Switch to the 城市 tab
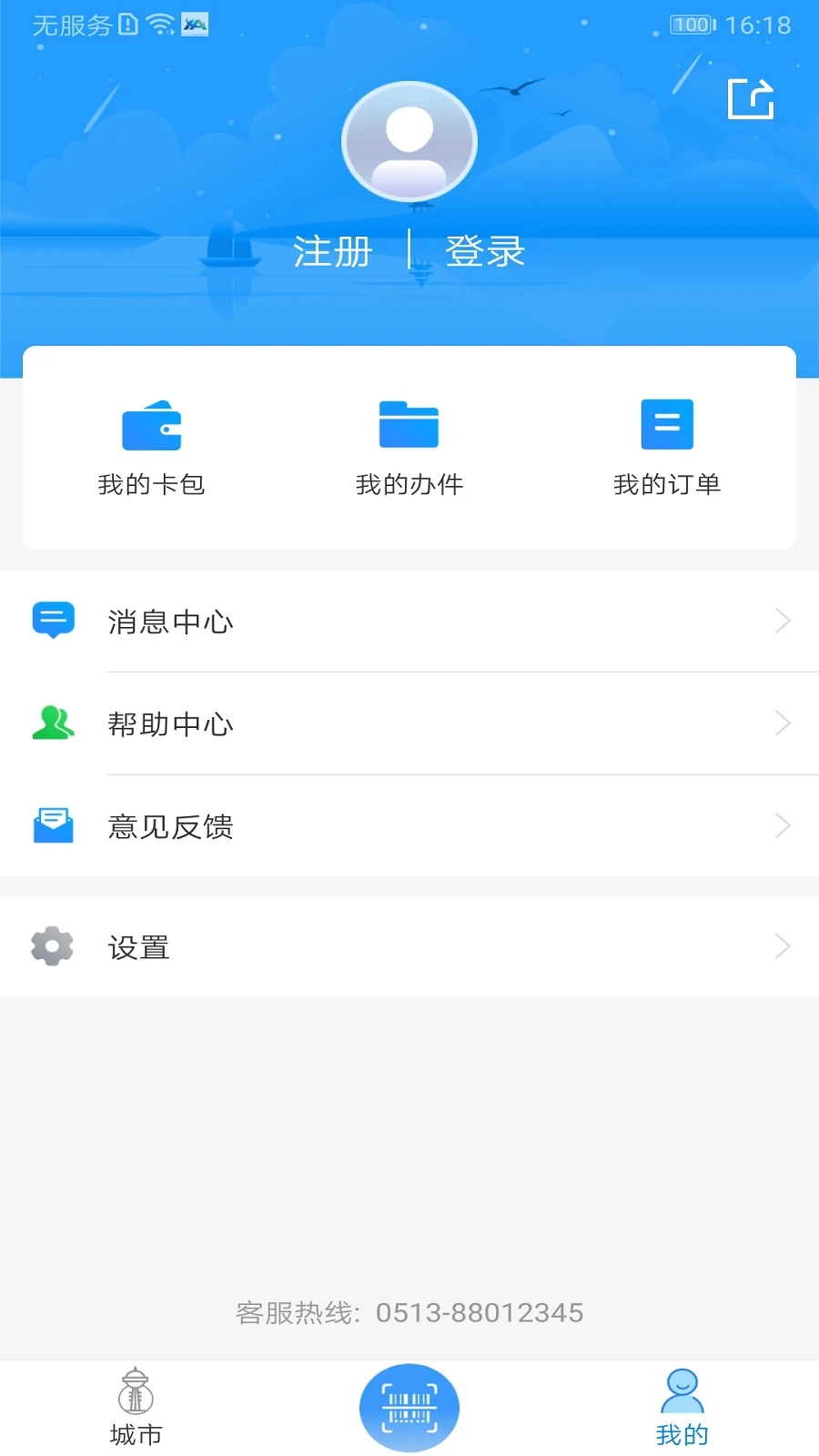The height and width of the screenshot is (1456, 819). (135, 1406)
